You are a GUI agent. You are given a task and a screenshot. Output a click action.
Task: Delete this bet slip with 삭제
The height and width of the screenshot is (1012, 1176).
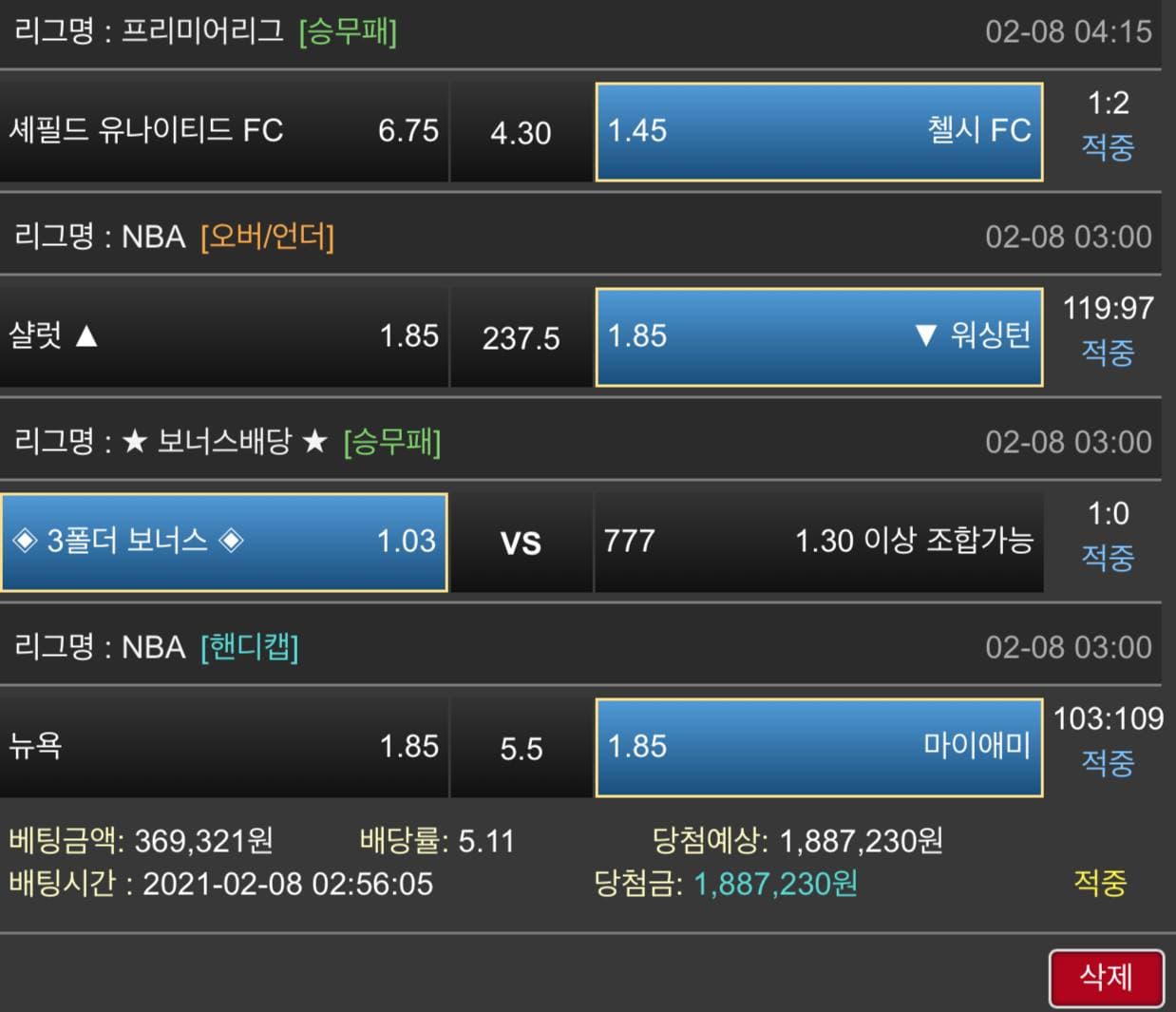click(x=1107, y=978)
